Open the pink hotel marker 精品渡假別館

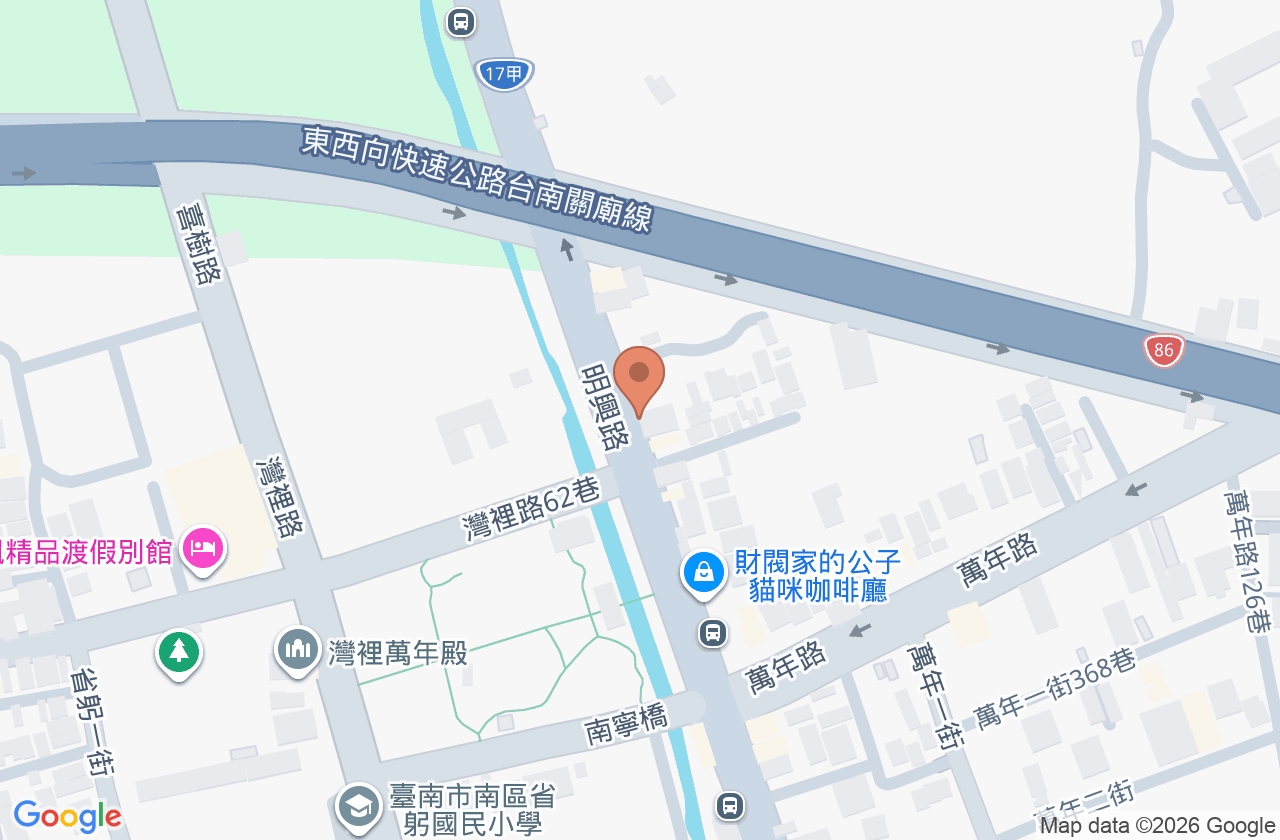click(x=203, y=549)
